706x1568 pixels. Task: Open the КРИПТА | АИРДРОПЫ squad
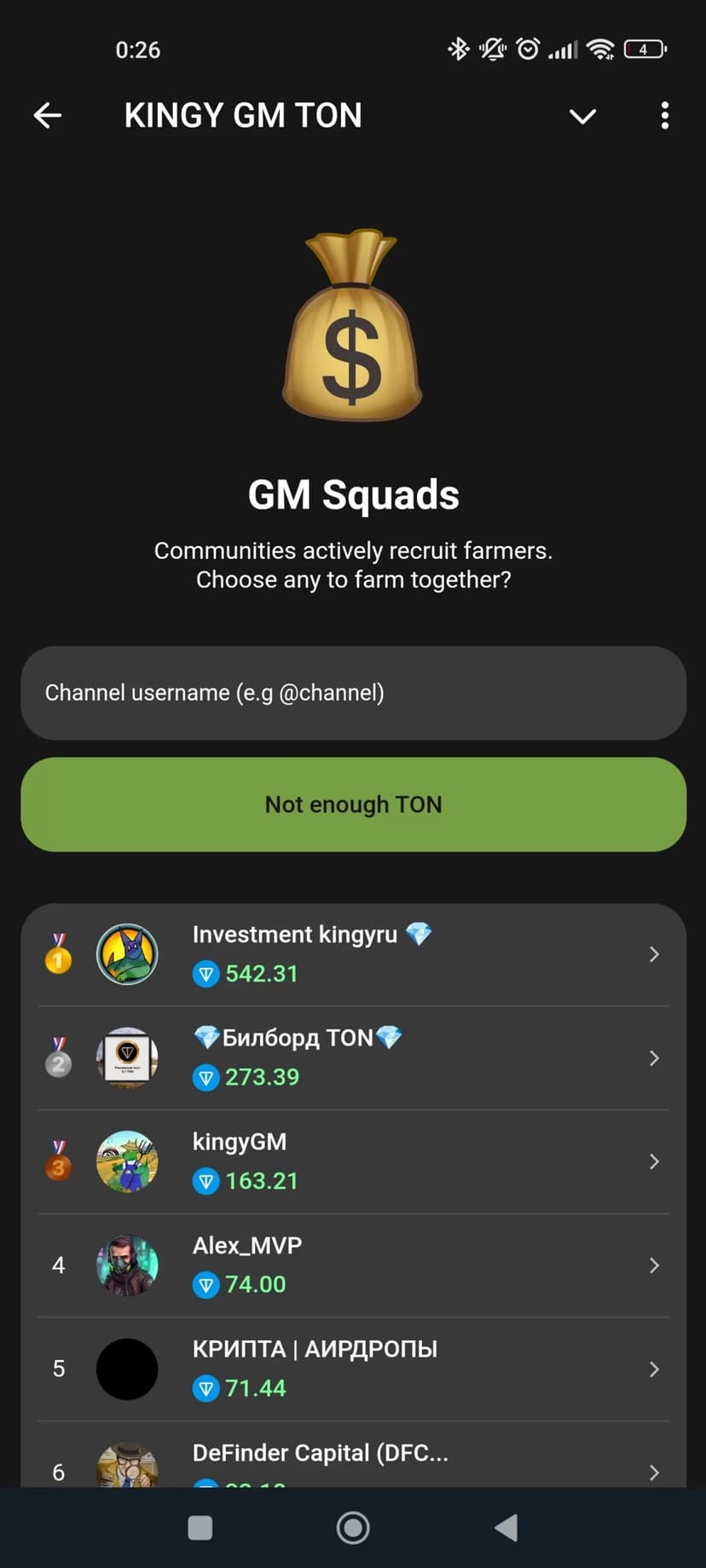[353, 1369]
